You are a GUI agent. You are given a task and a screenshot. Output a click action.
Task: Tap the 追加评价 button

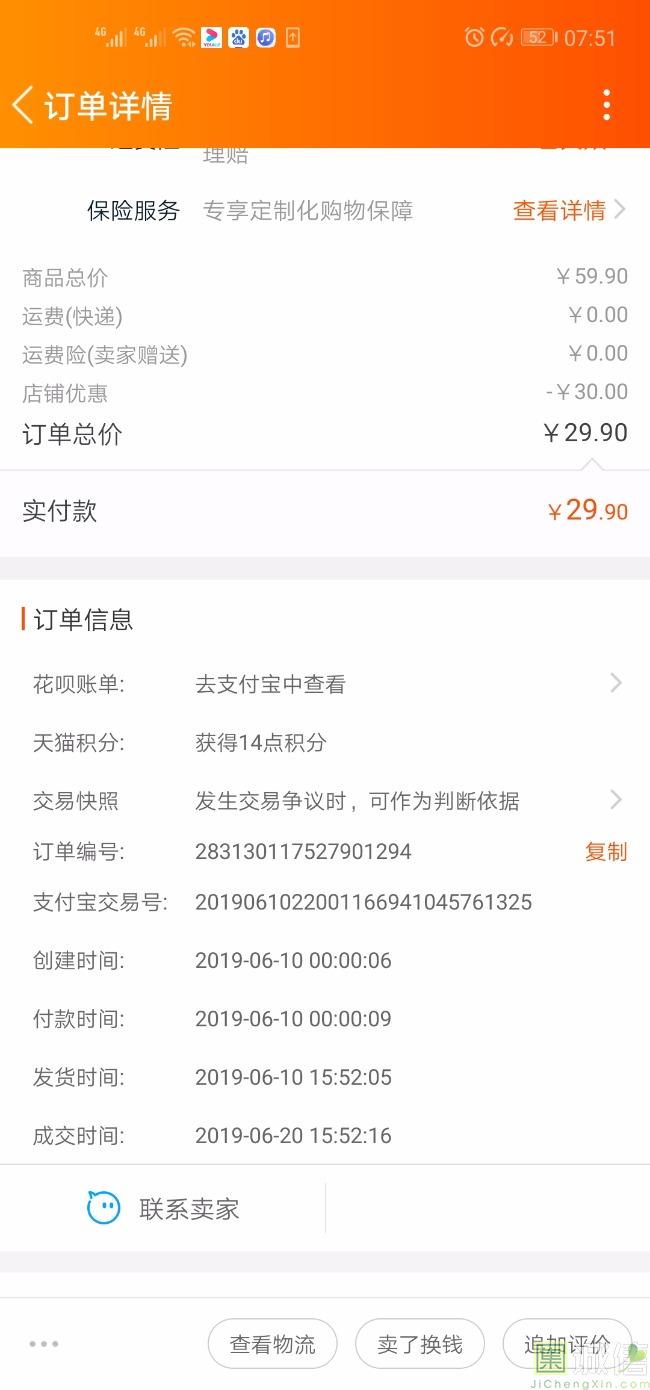[x=566, y=1345]
